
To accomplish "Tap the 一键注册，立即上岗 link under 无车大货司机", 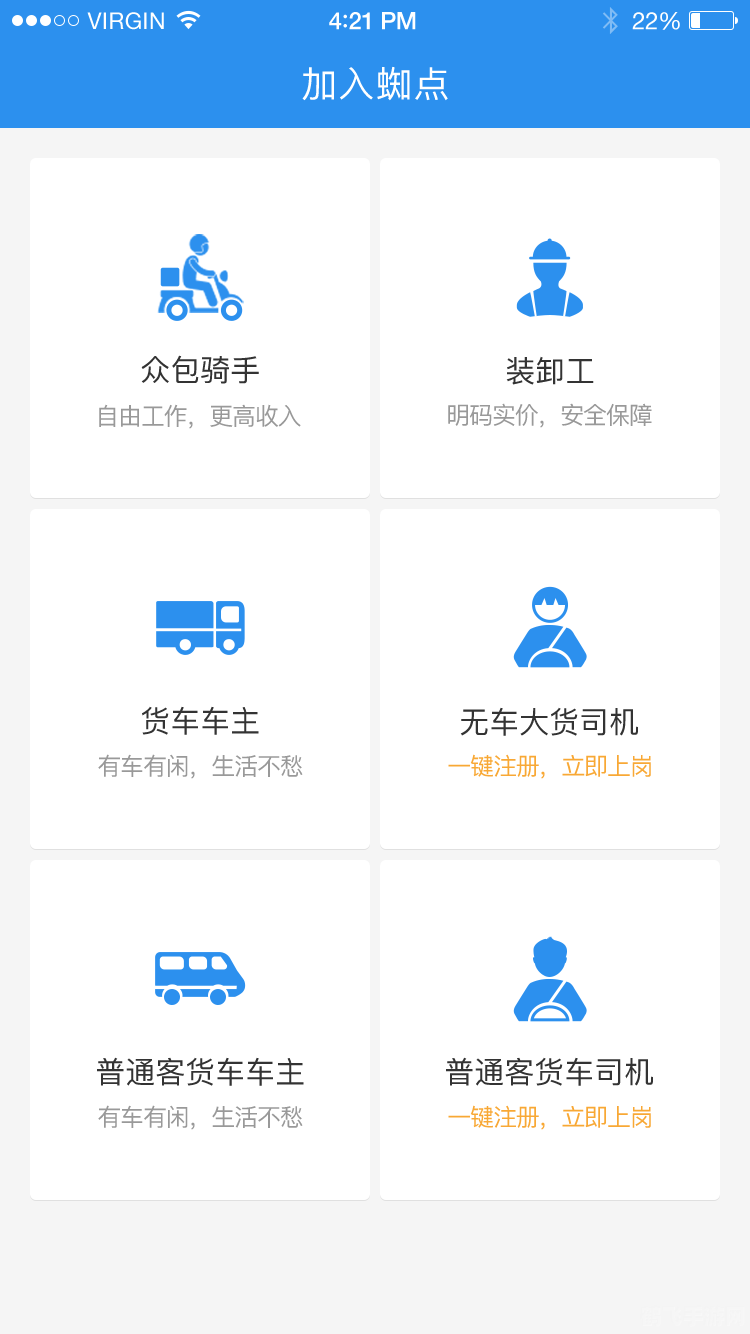I will tap(549, 765).
